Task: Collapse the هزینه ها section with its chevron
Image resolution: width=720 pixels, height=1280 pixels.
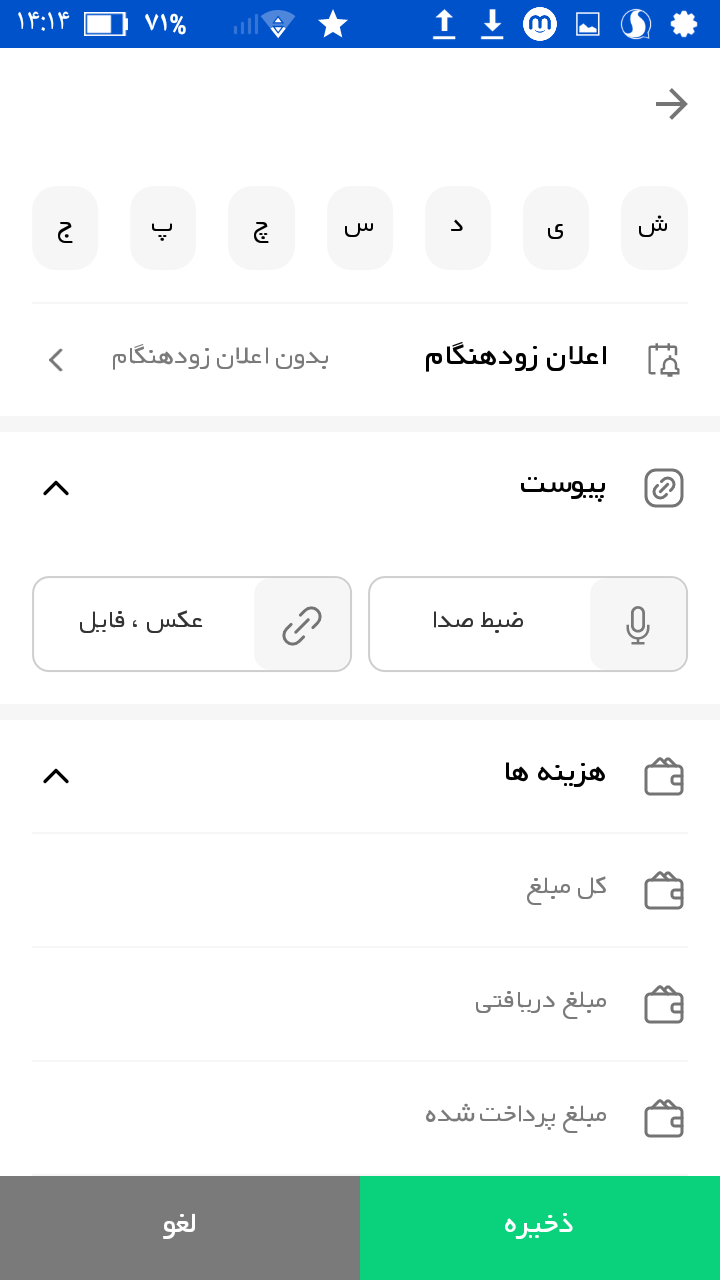Action: tap(57, 776)
